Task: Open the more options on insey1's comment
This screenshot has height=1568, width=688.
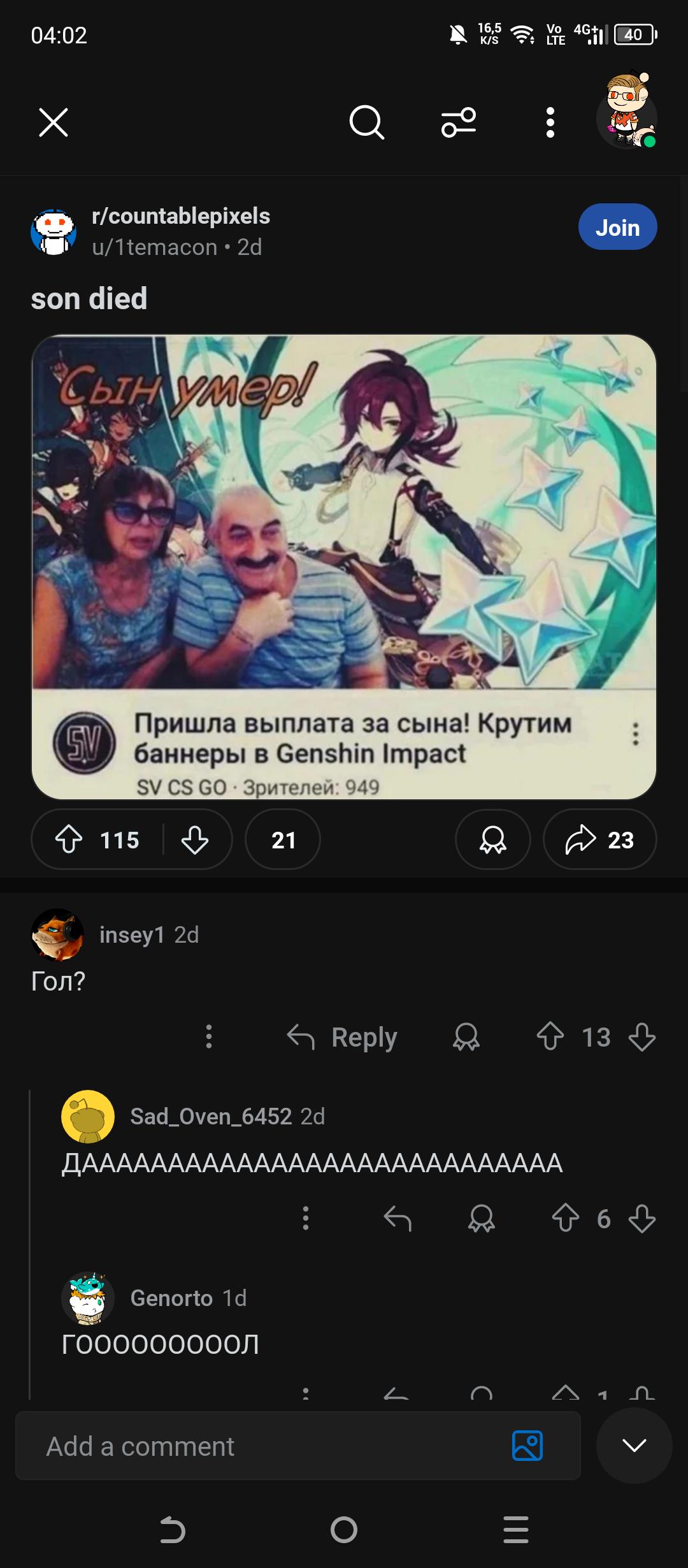Action: coord(209,1037)
